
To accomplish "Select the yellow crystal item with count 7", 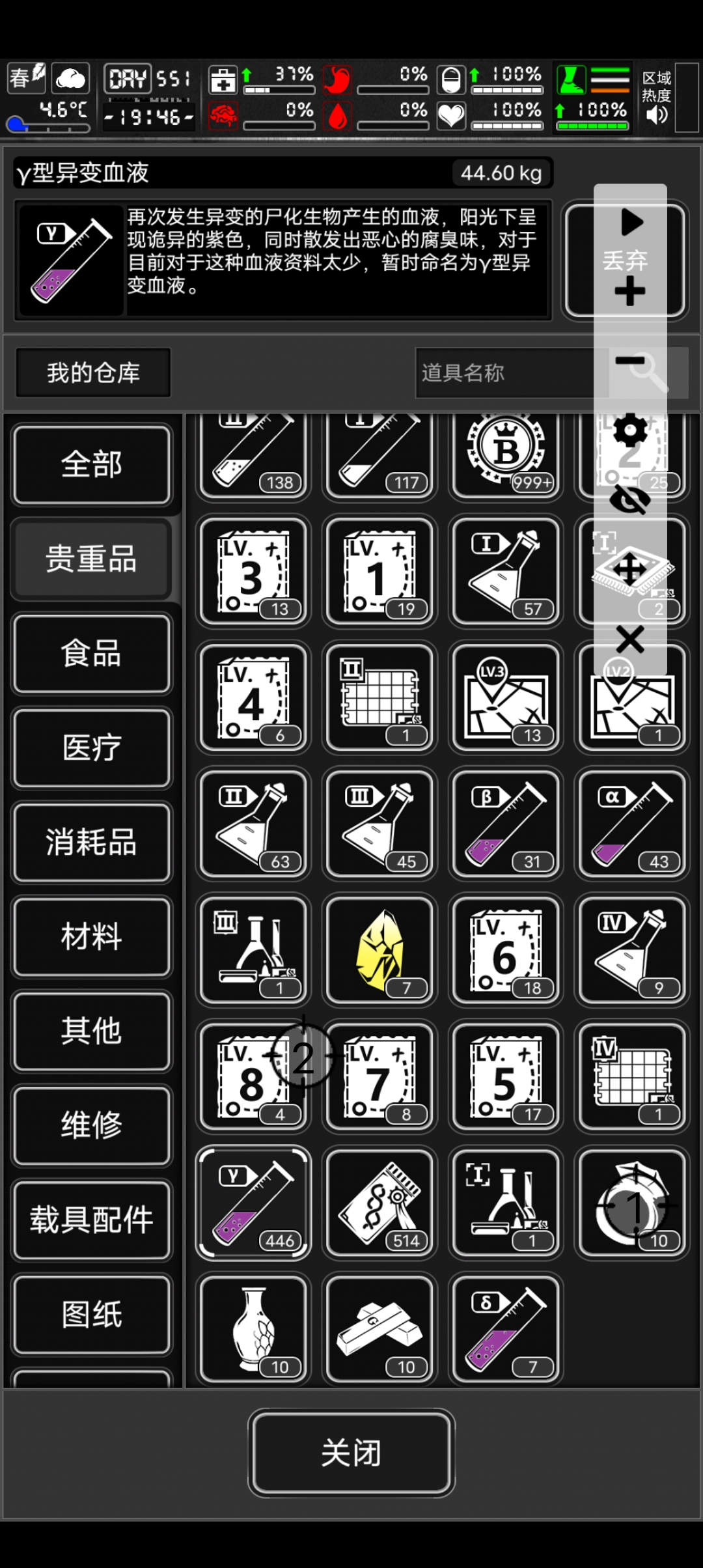I will tap(379, 950).
